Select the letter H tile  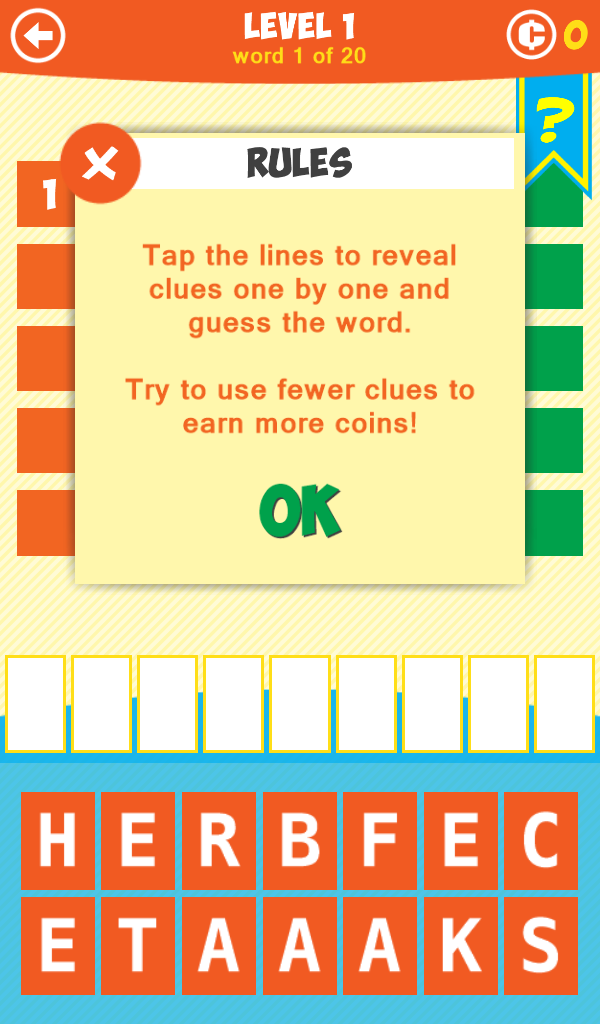[x=58, y=841]
